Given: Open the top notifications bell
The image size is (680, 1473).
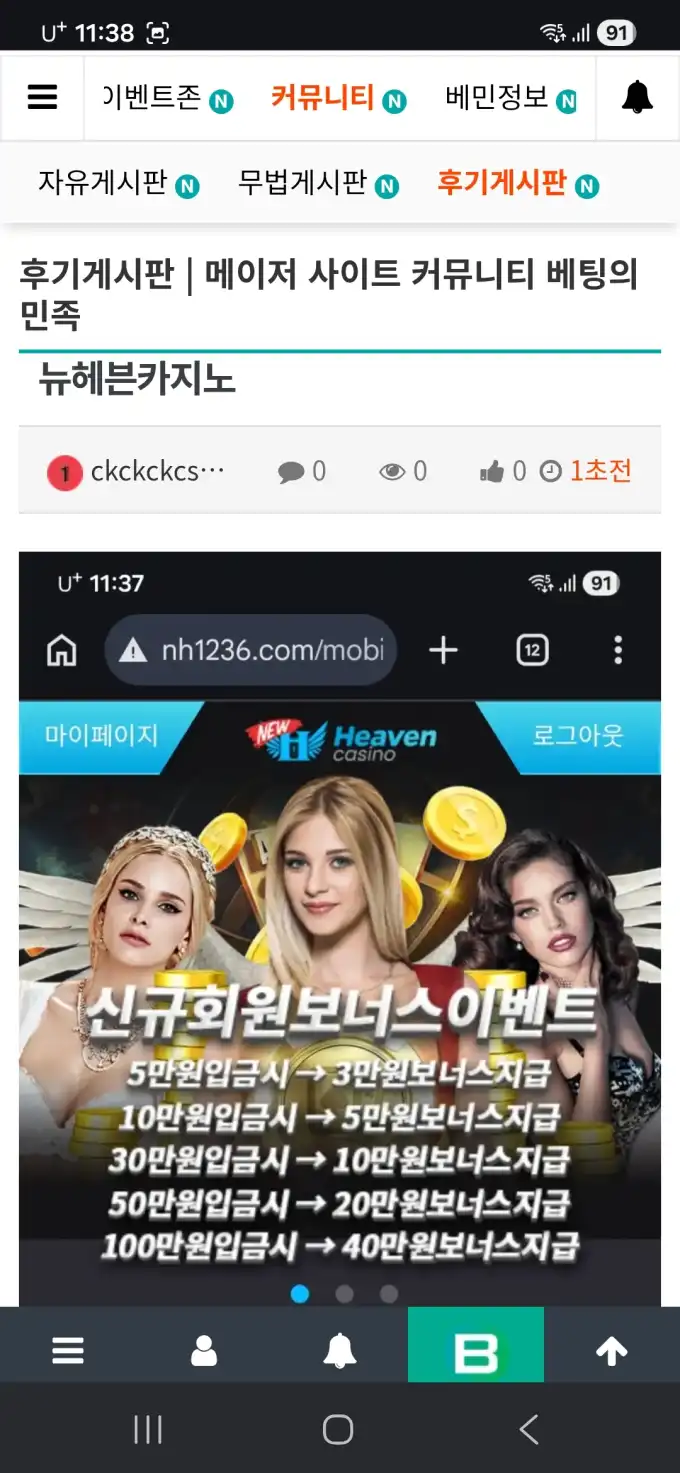Looking at the screenshot, I should click(x=637, y=97).
